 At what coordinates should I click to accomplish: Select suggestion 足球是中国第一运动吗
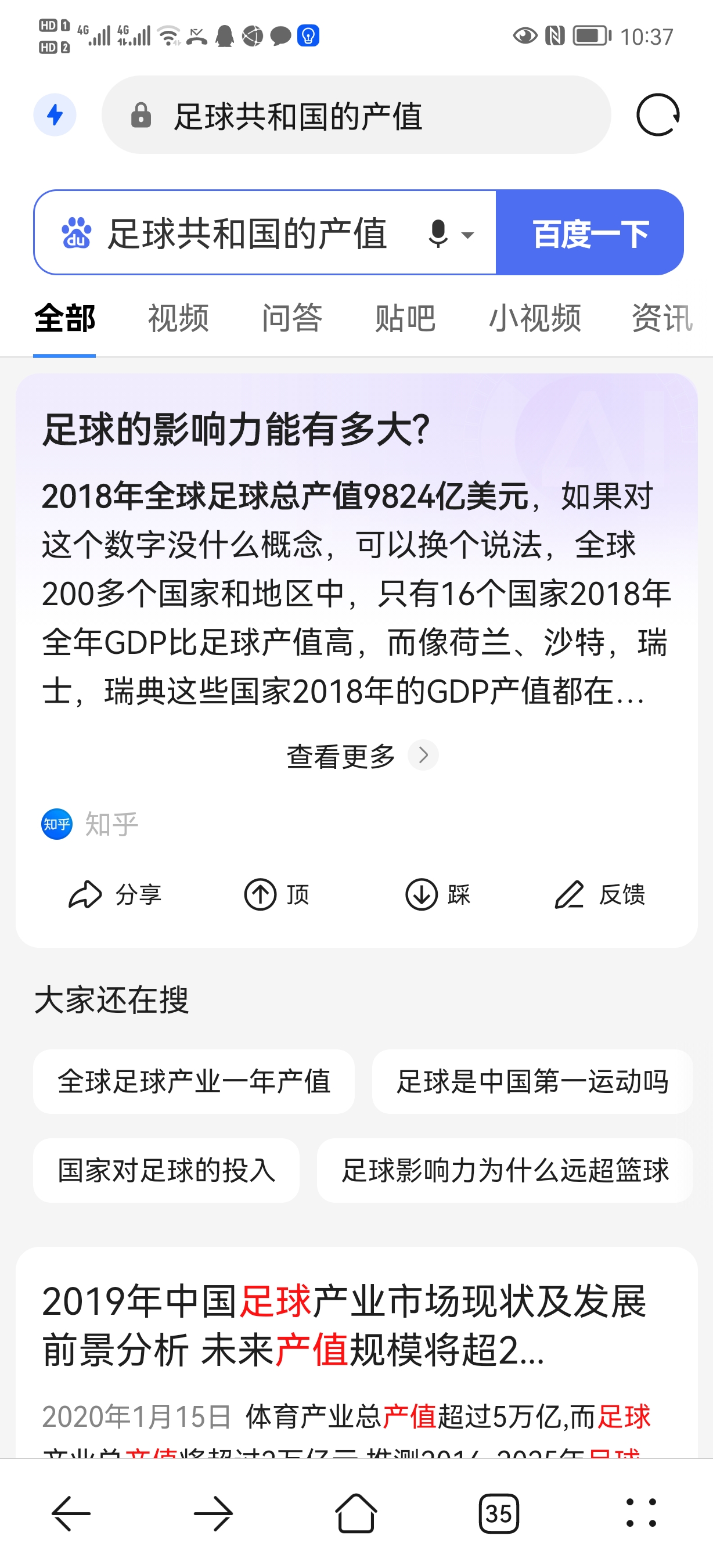click(532, 1082)
